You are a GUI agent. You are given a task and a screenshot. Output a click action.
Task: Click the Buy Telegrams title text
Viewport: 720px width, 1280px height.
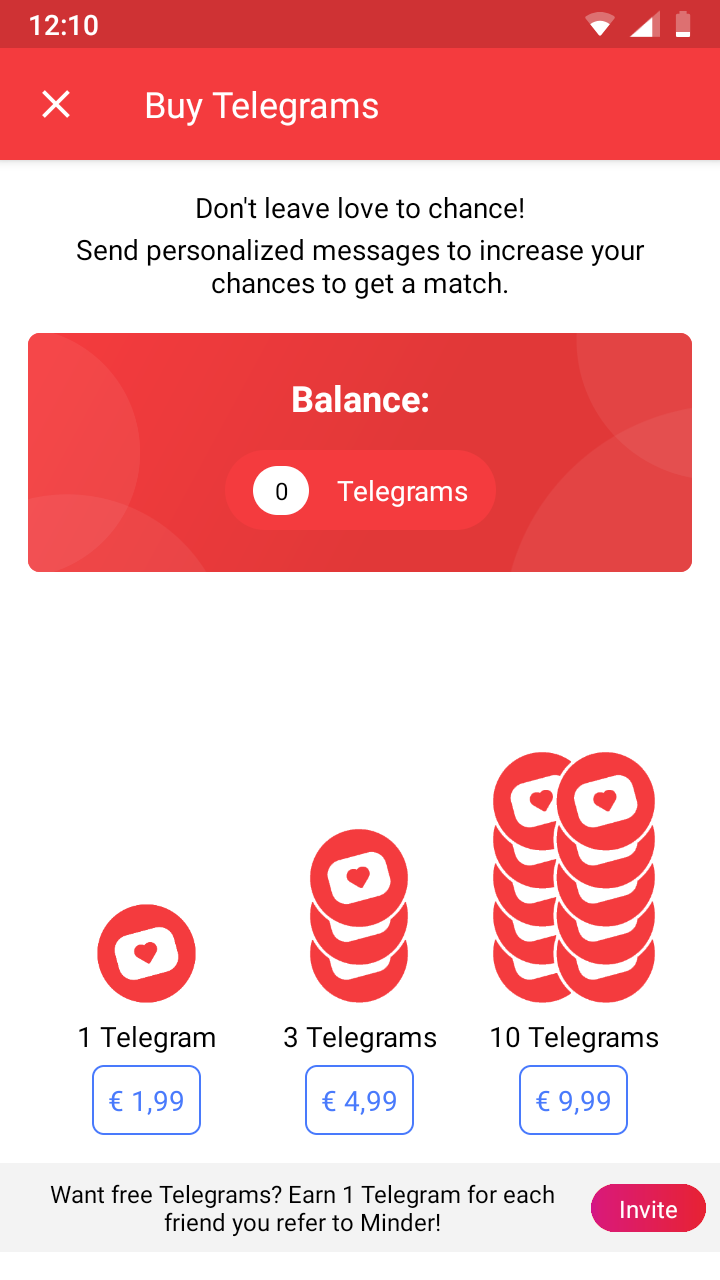pyautogui.click(x=261, y=104)
